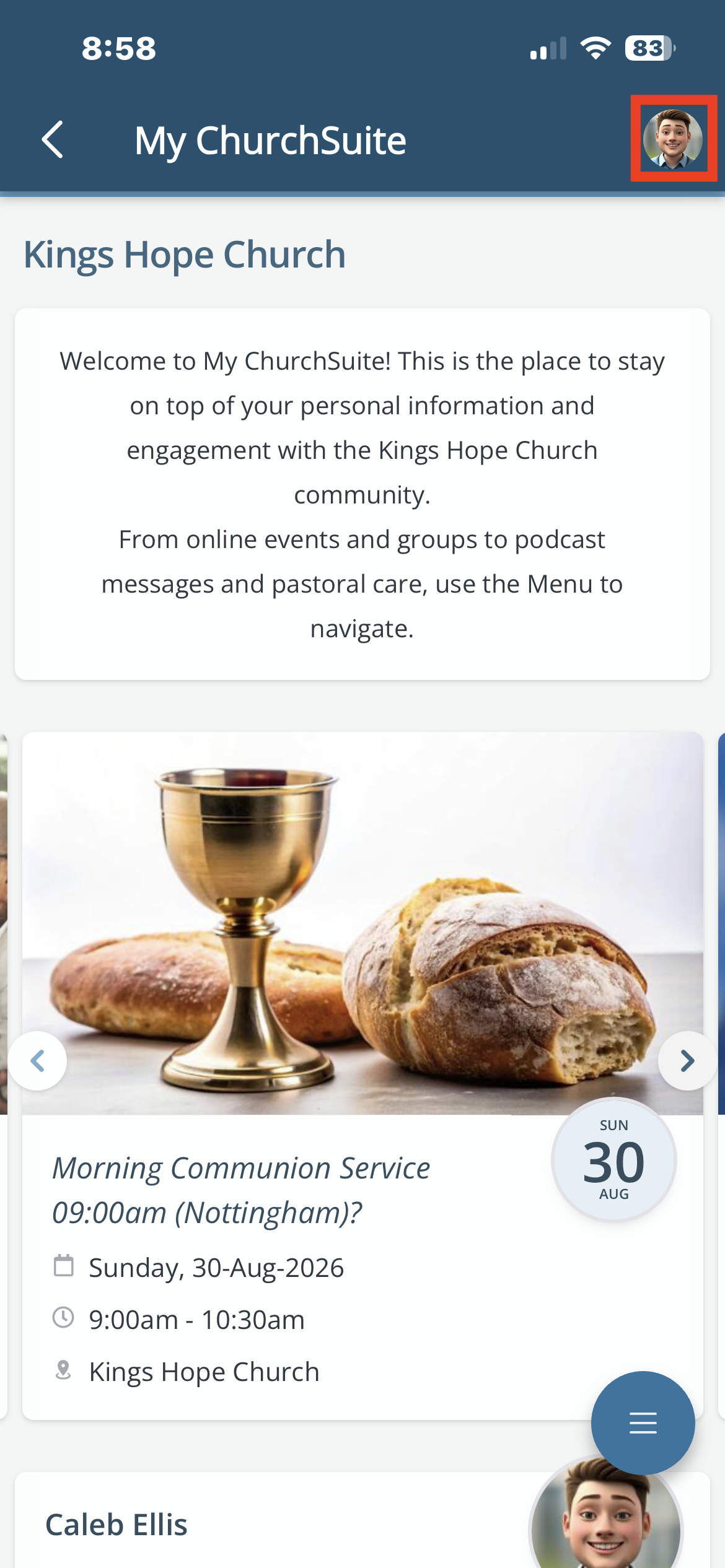725x1568 pixels.
Task: Go back using the header arrow
Action: pyautogui.click(x=53, y=139)
